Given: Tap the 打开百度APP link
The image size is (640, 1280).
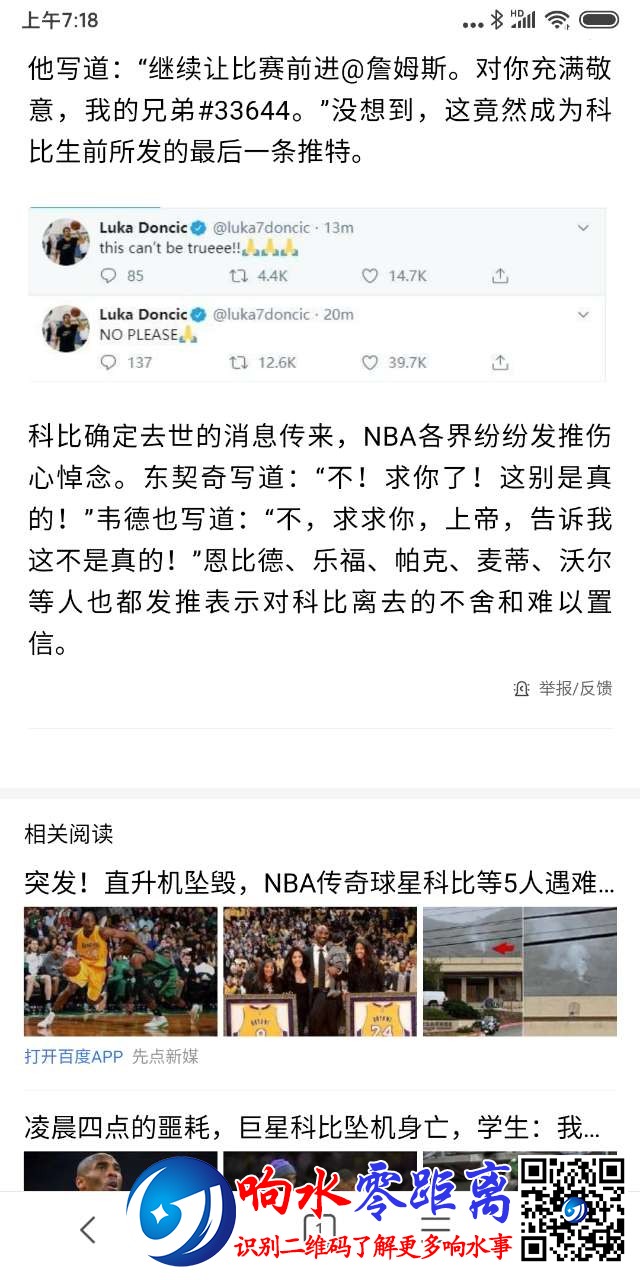Looking at the screenshot, I should coord(73,1056).
